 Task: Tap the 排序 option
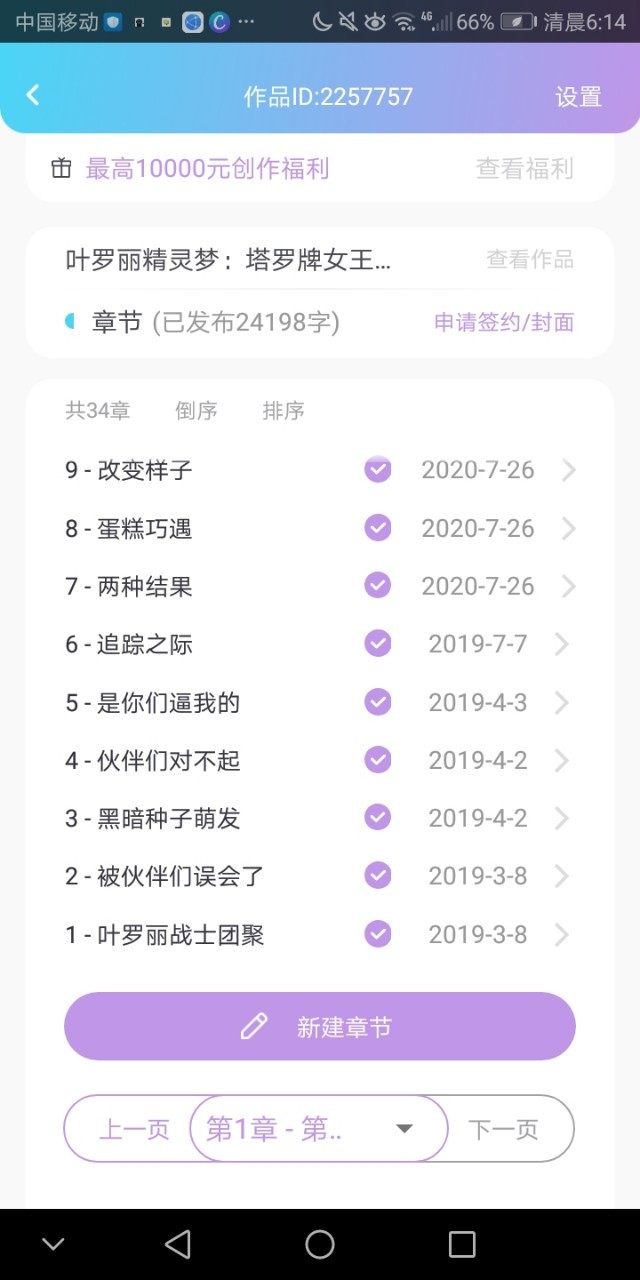click(283, 411)
